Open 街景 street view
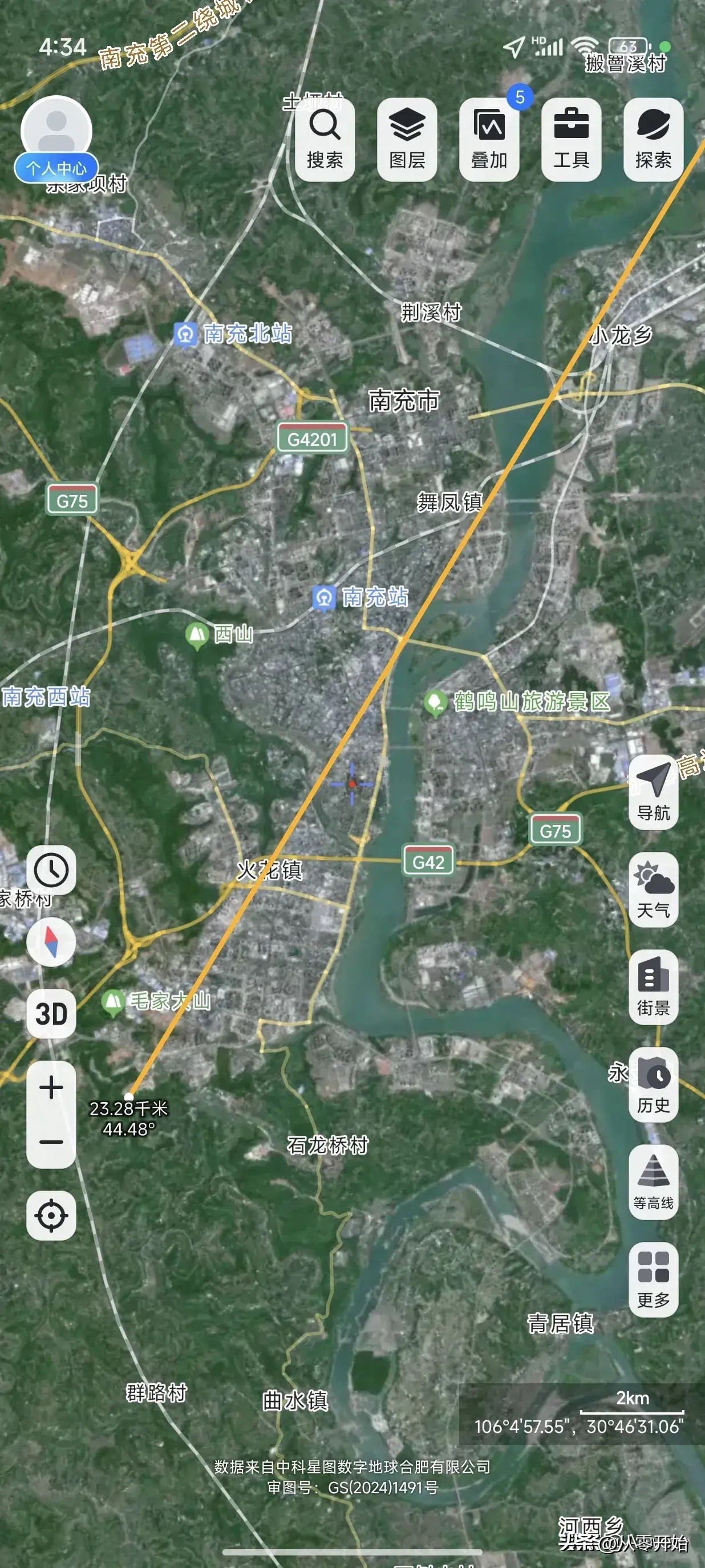This screenshot has height=1568, width=705. click(653, 986)
